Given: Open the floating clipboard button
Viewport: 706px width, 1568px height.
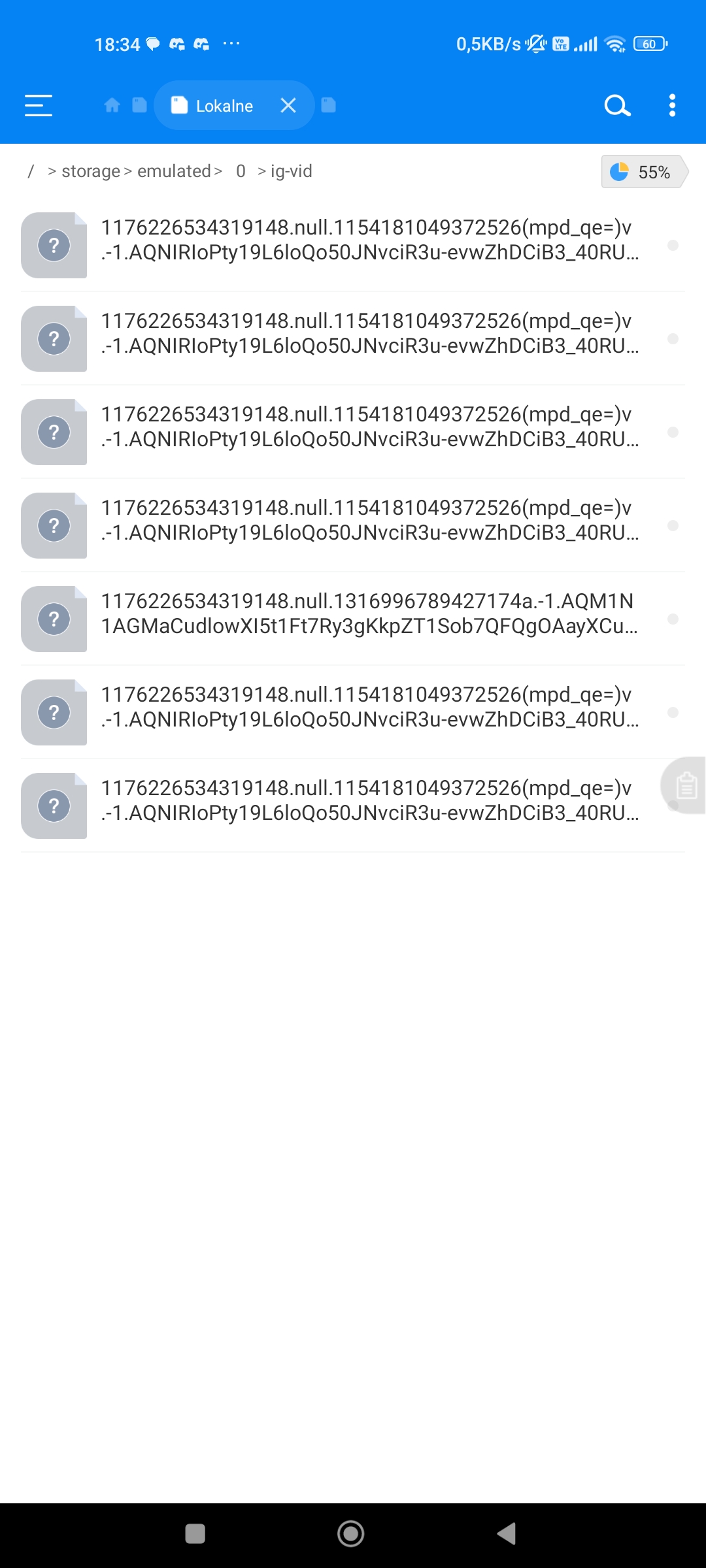Looking at the screenshot, I should coord(685,785).
